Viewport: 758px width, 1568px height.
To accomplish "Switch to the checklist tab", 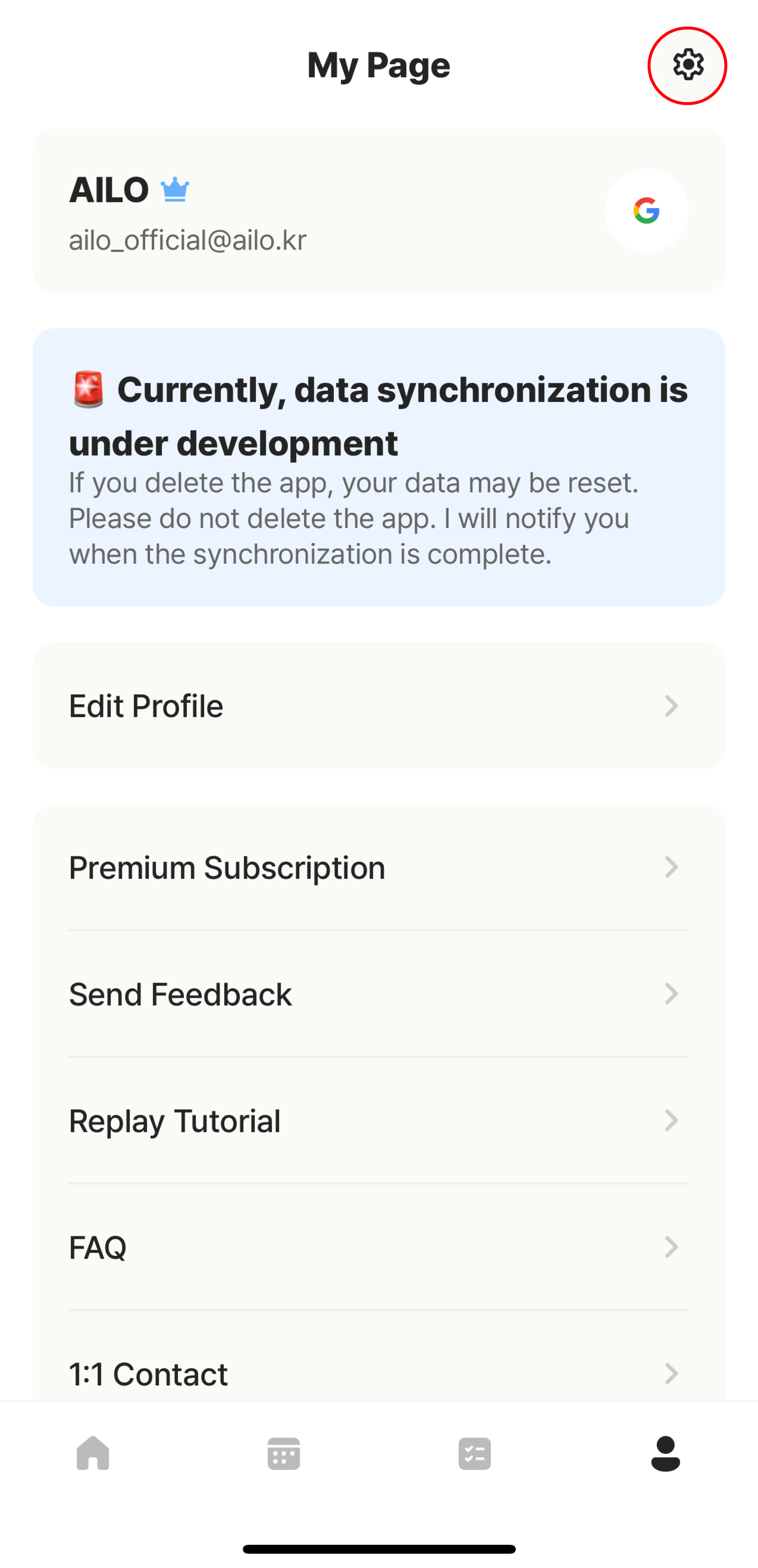I will [474, 1454].
